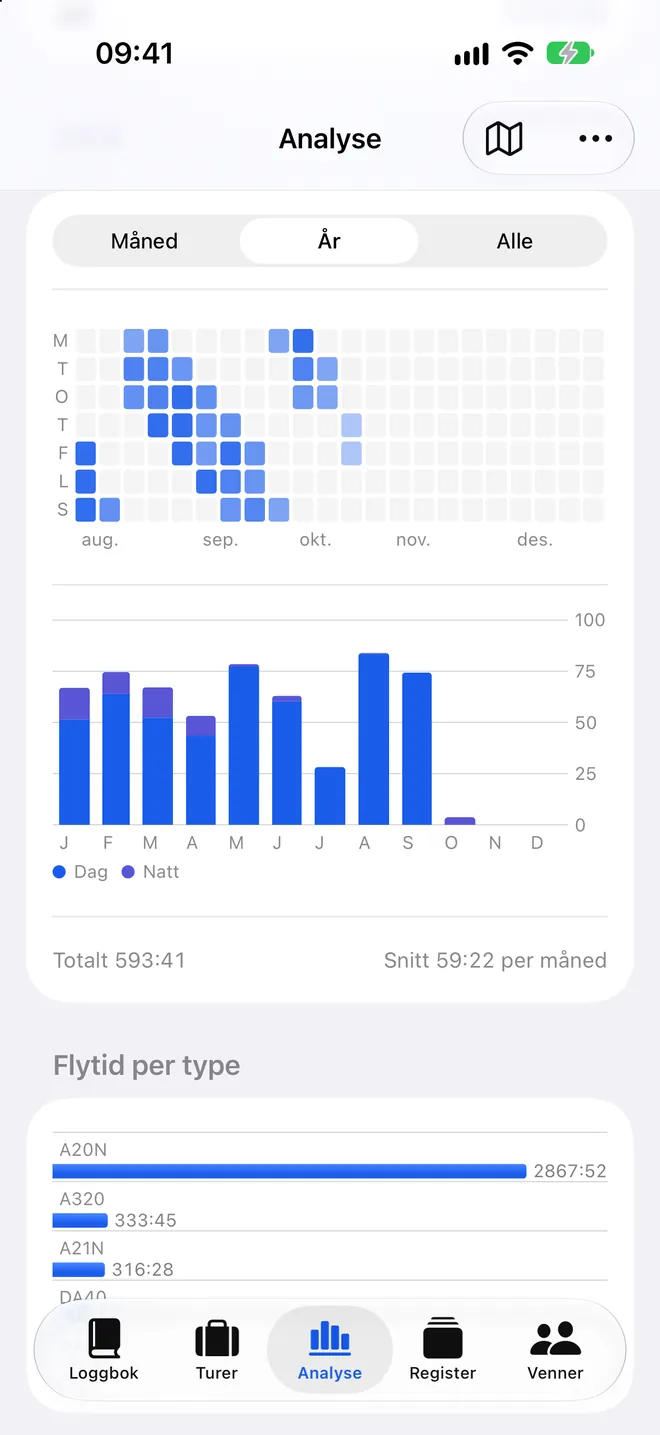Go to the Turer tab
Screen dimensions: 660x1435
pos(217,1349)
